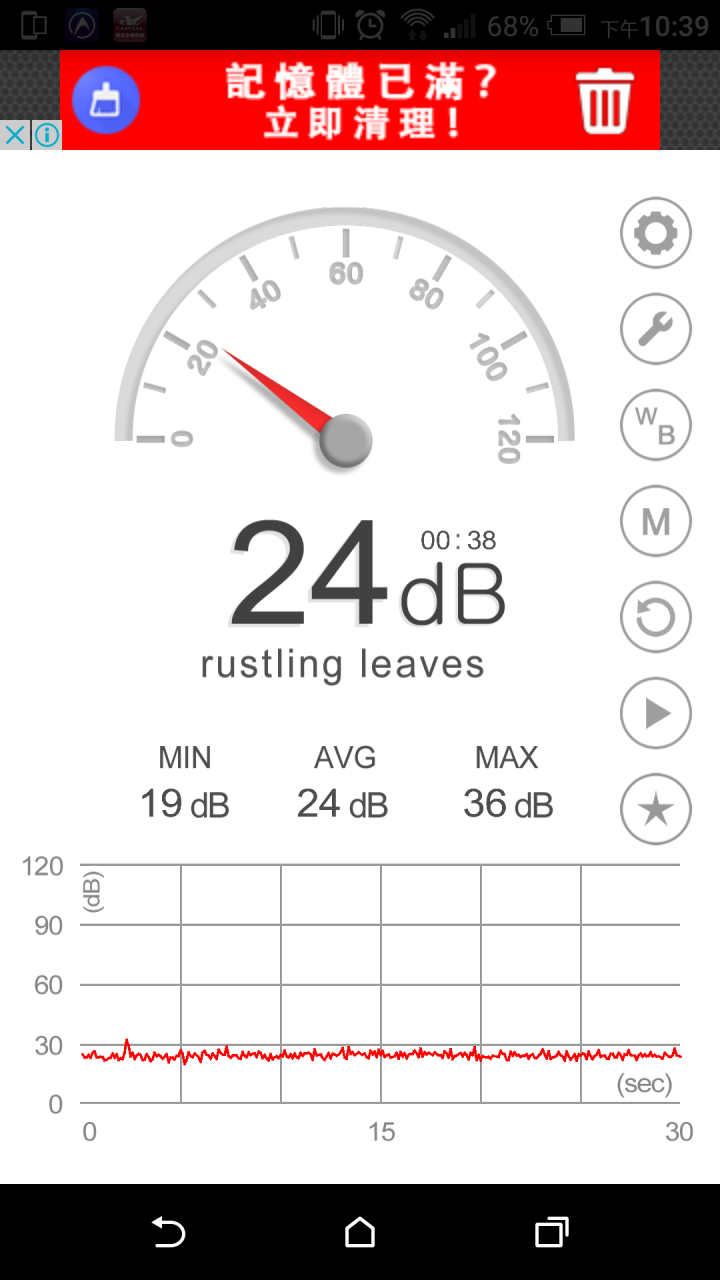720x1280 pixels.
Task: Tap the M circle button
Action: [656, 521]
